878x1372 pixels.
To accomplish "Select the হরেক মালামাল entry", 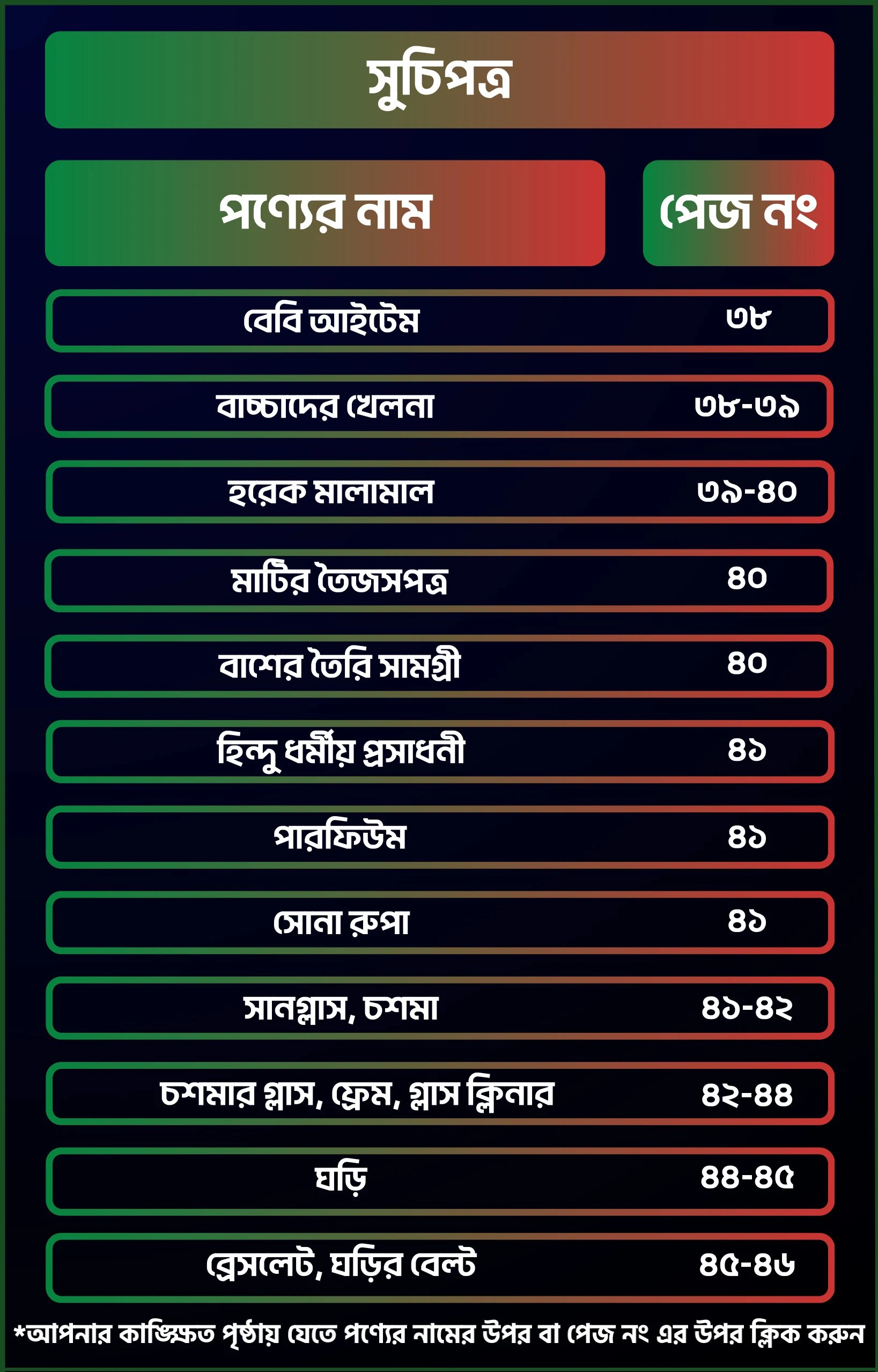I will pos(331,491).
